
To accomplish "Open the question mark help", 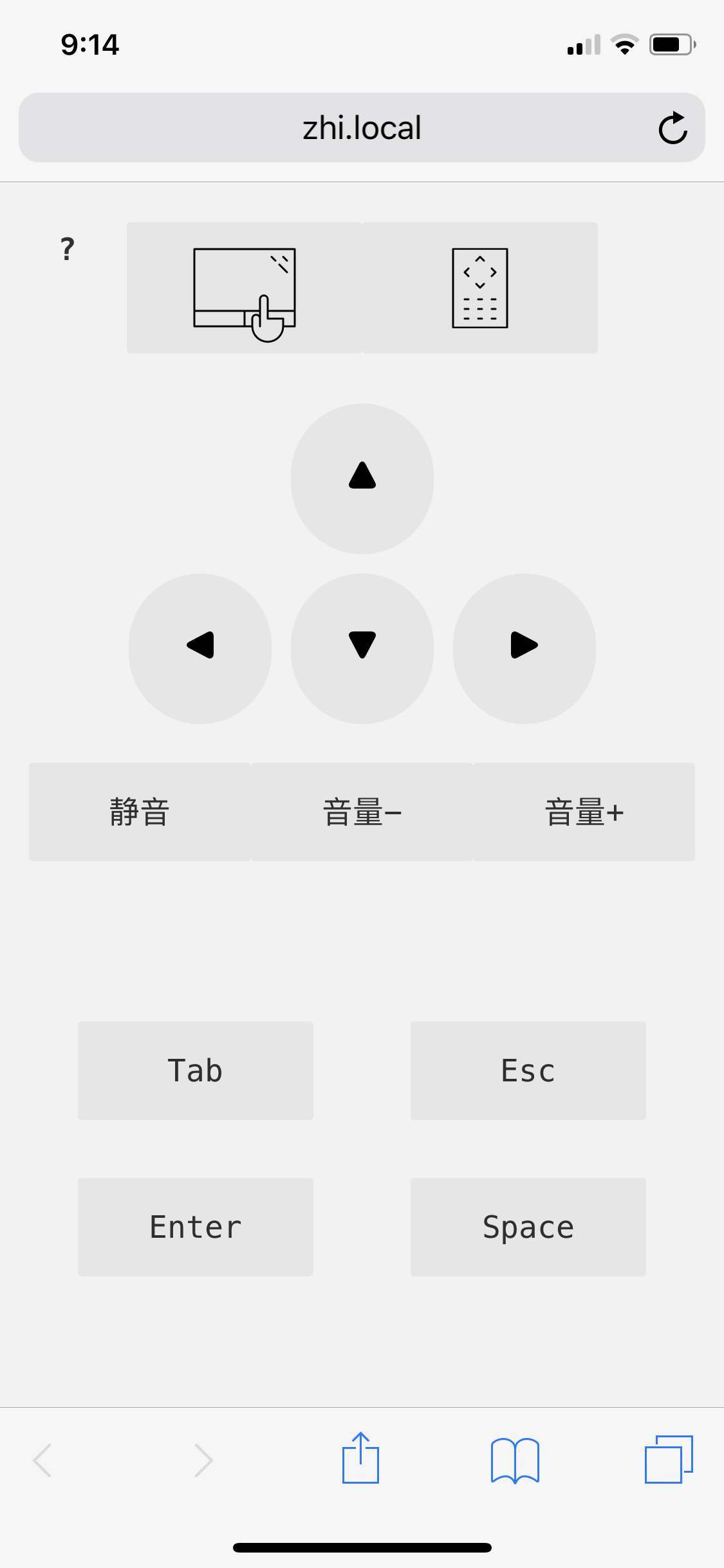I will click(x=68, y=248).
